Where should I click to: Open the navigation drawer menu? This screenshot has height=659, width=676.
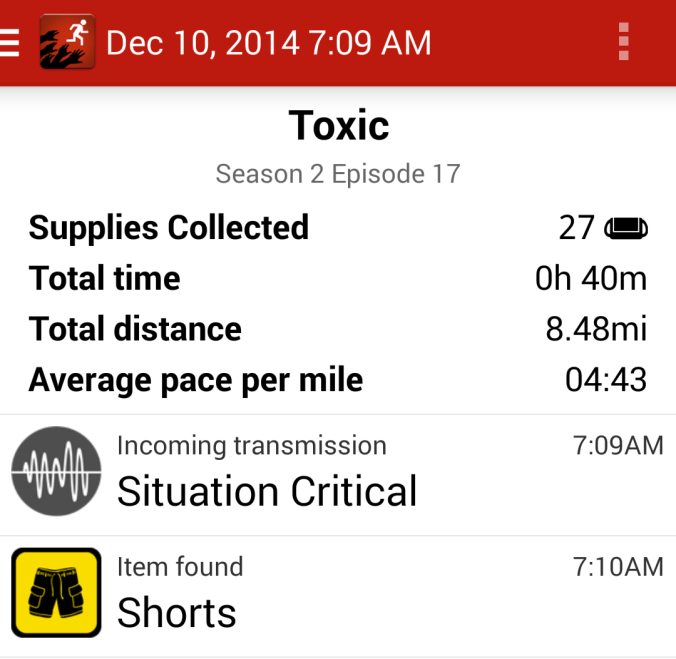(10, 42)
